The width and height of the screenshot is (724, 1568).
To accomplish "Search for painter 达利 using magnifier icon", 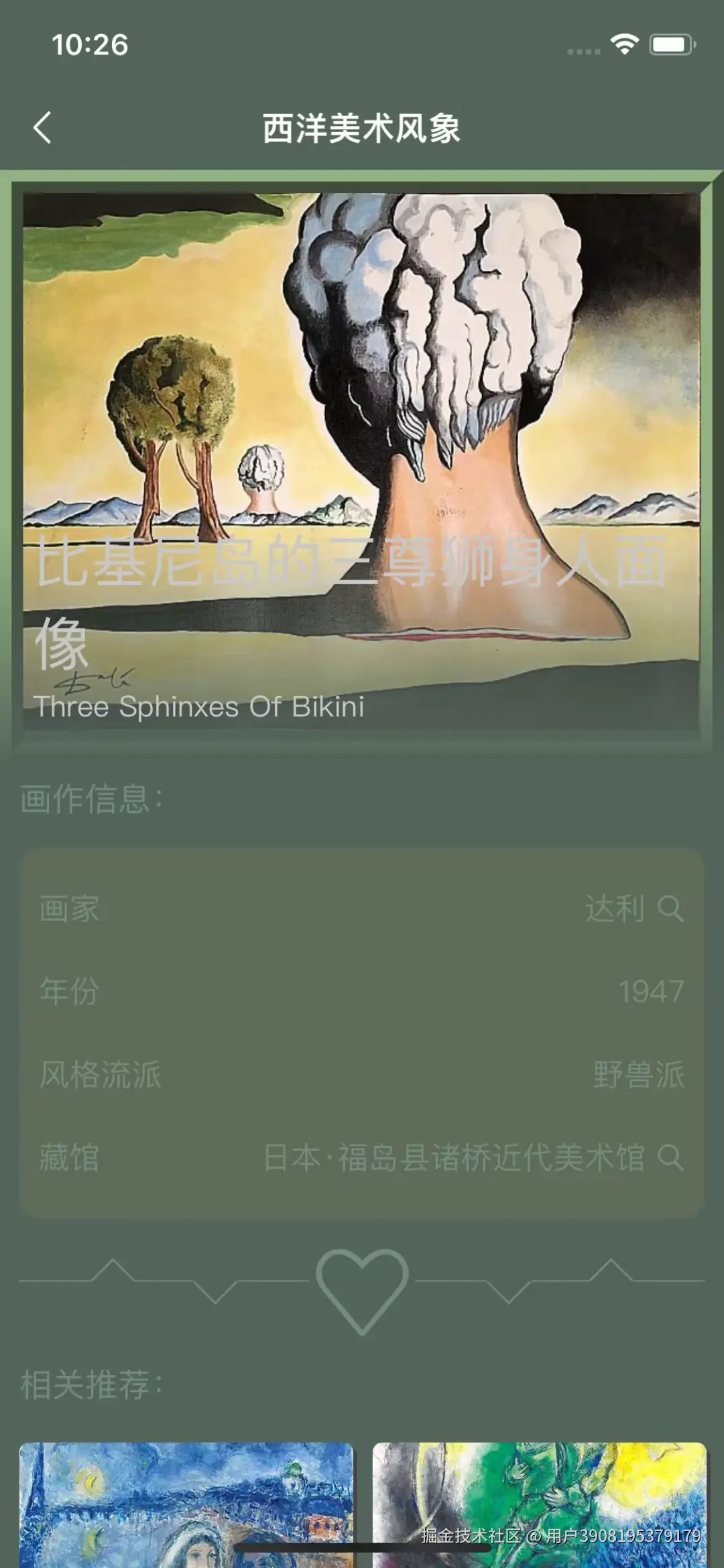I will pyautogui.click(x=670, y=910).
